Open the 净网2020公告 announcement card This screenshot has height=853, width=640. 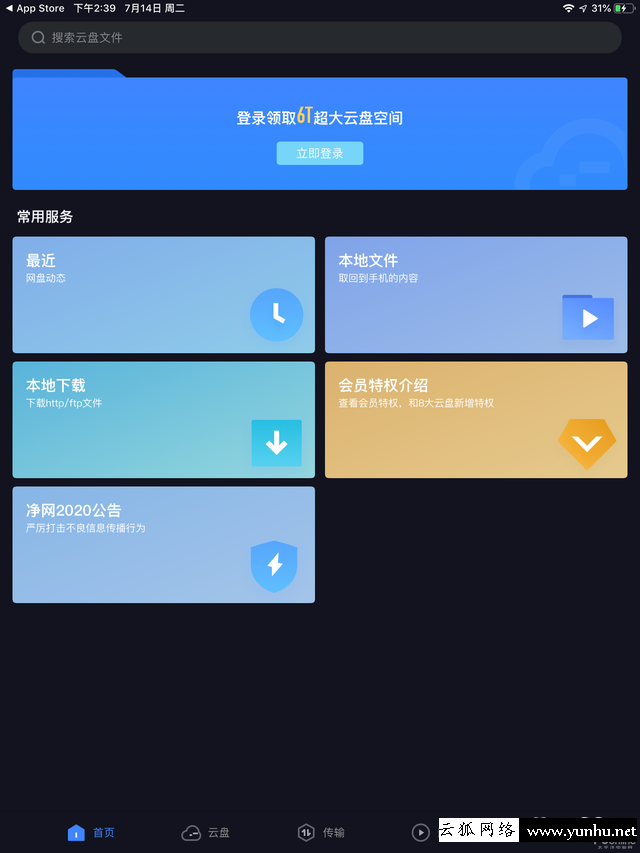point(163,544)
